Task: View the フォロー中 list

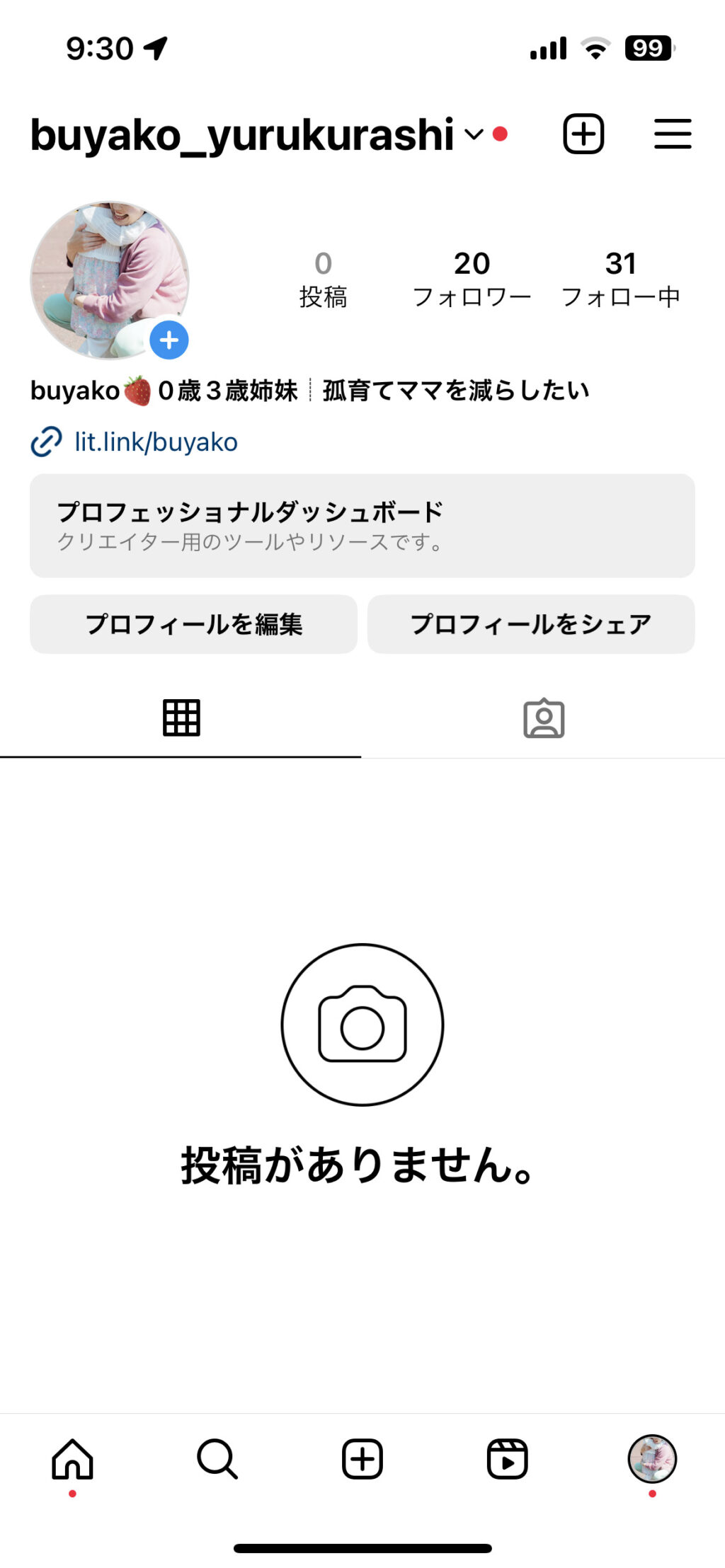Action: point(620,279)
